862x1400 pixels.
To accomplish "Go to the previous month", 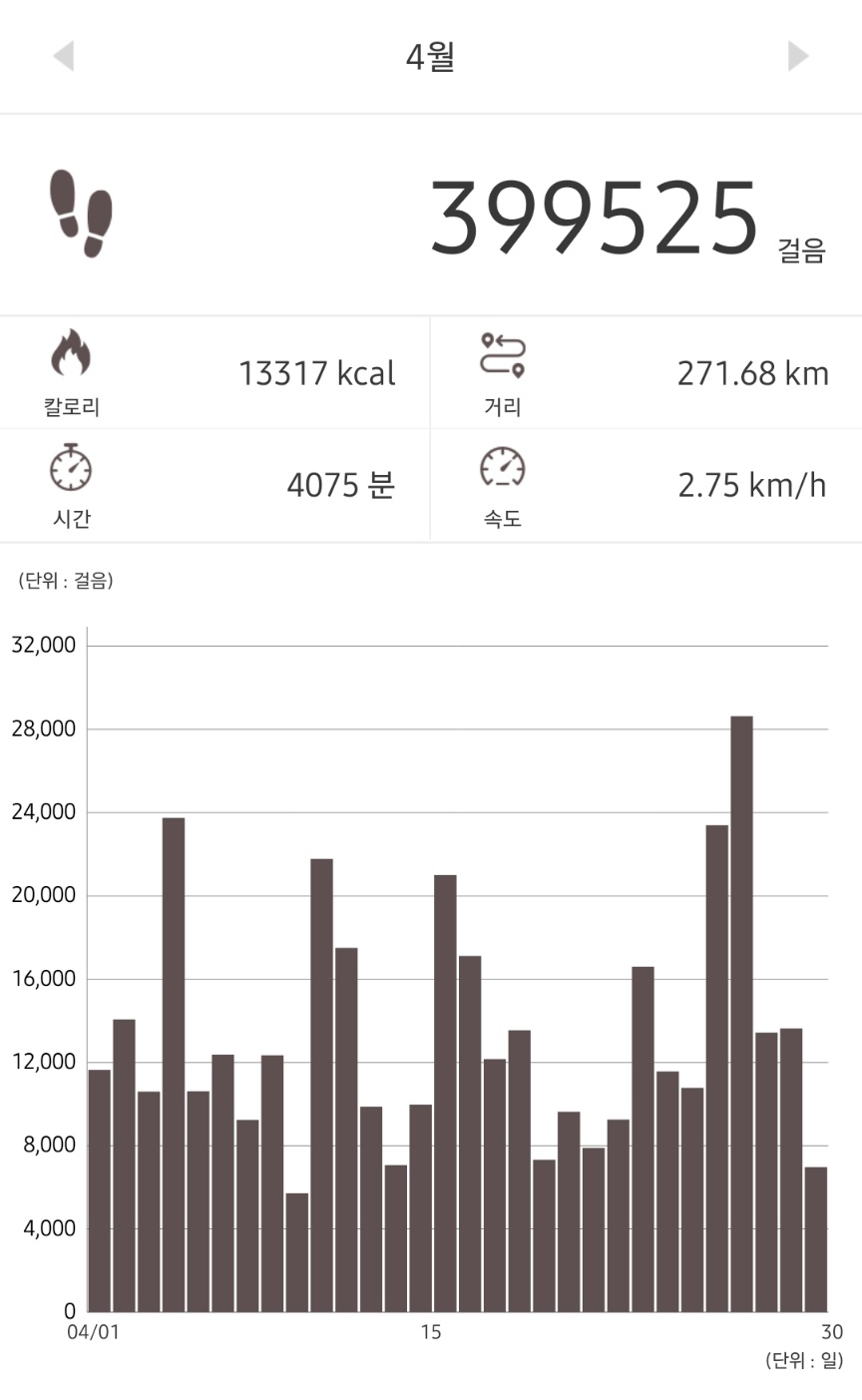I will [64, 56].
